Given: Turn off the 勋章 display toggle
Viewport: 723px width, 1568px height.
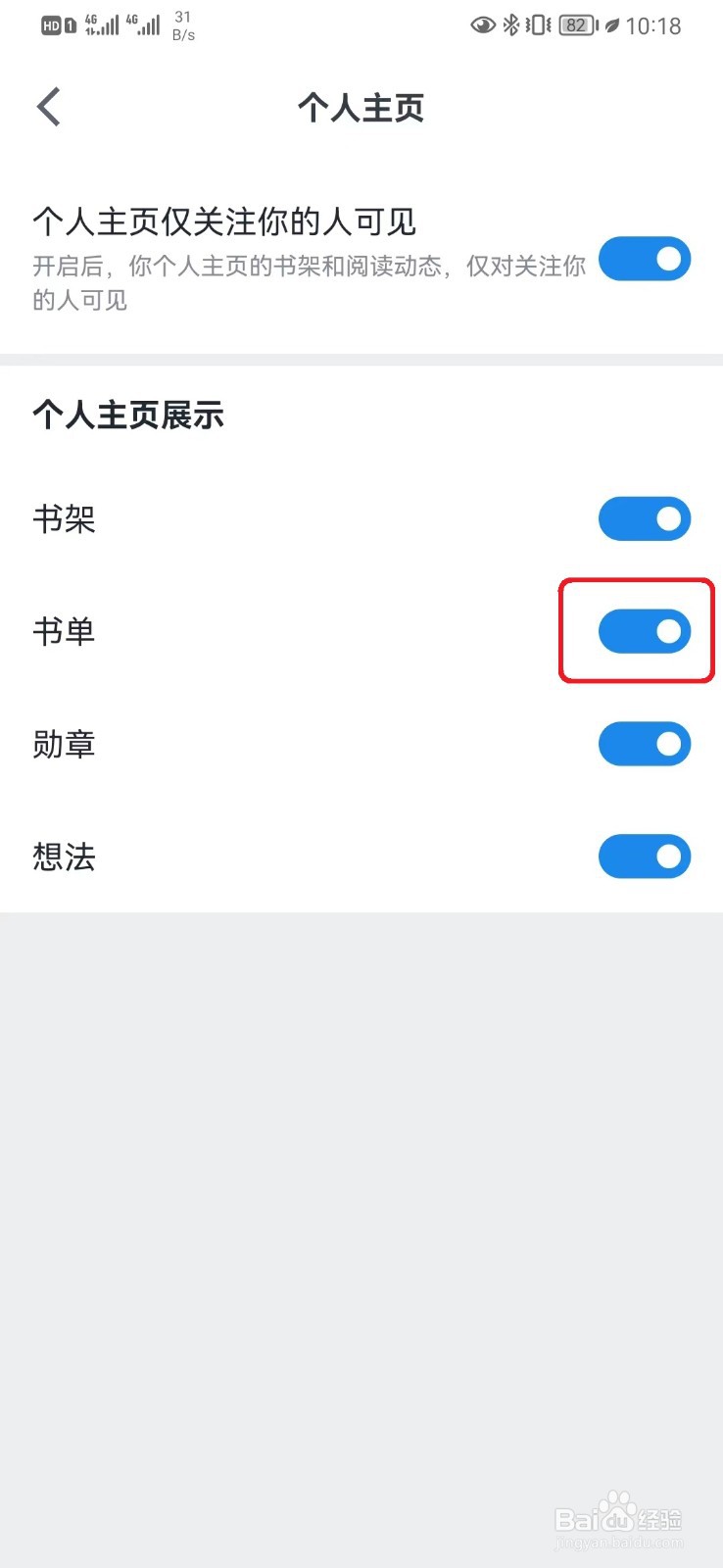Looking at the screenshot, I should tap(645, 744).
